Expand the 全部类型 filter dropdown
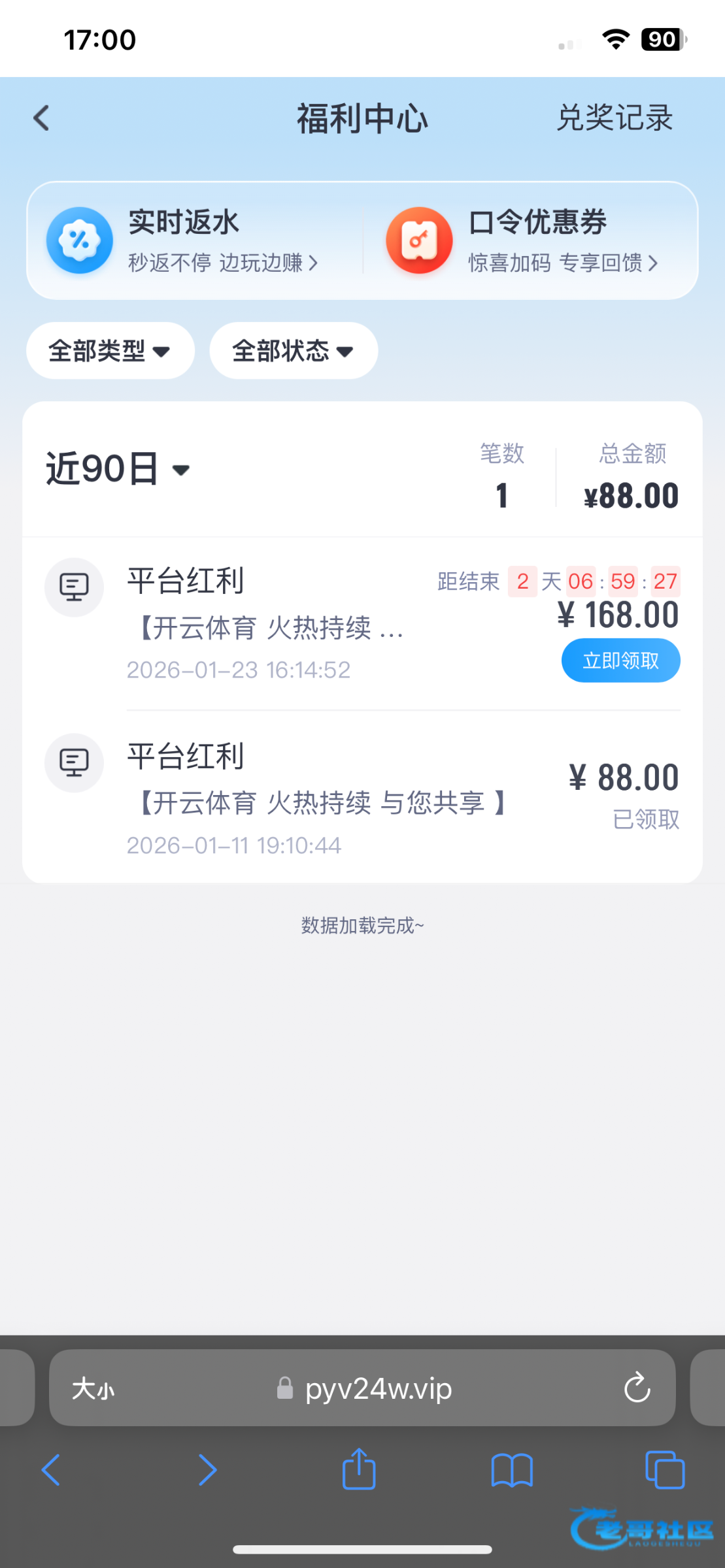Image resolution: width=725 pixels, height=1568 pixels. (x=110, y=351)
